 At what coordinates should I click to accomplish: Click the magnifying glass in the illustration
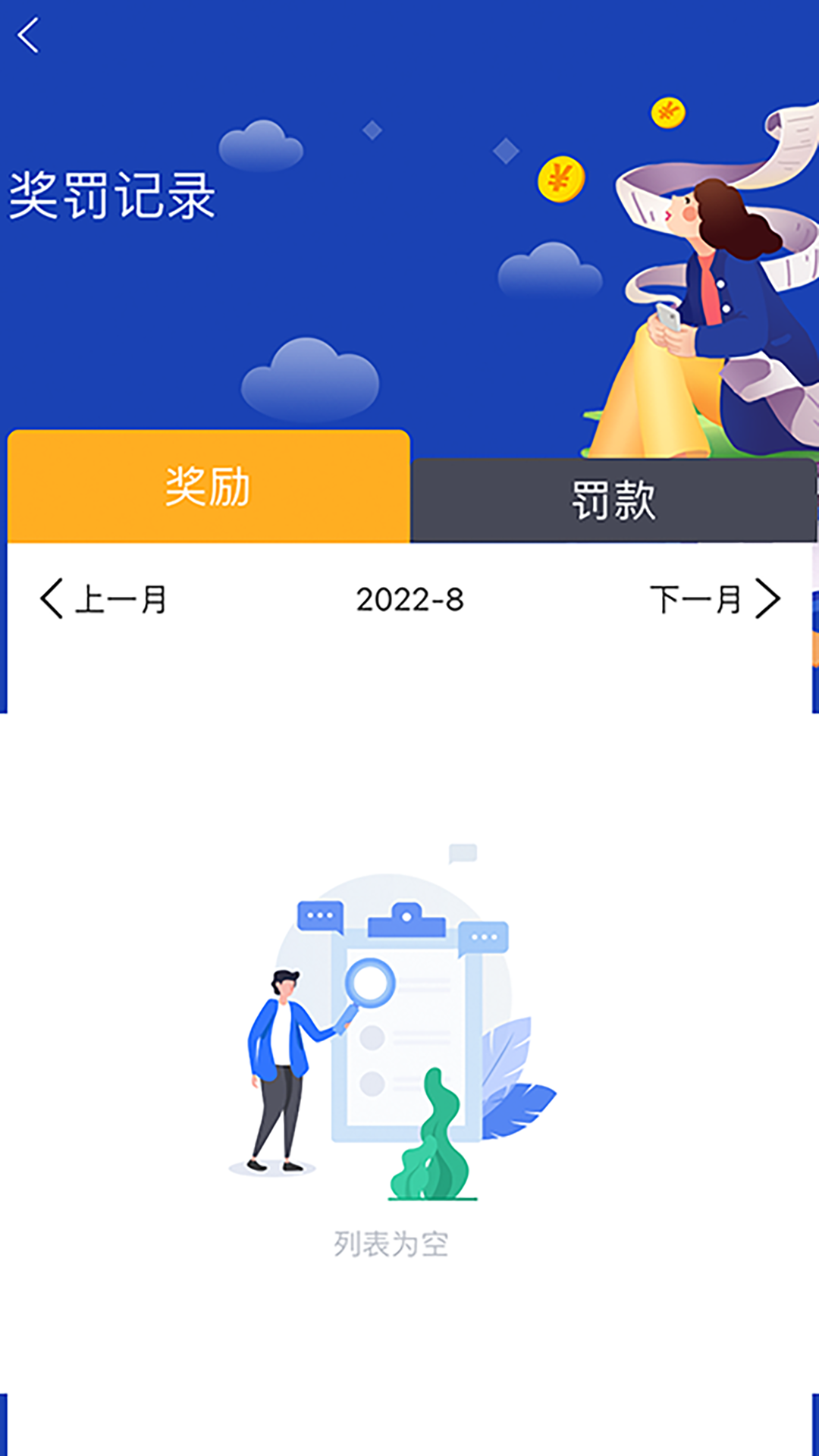(x=369, y=981)
